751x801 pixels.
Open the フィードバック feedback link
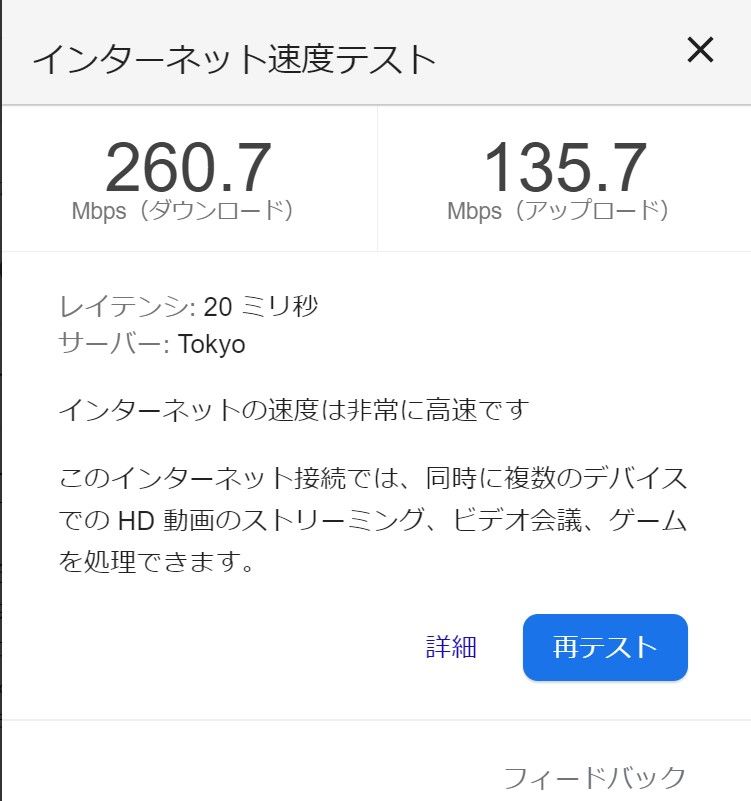[x=594, y=778]
